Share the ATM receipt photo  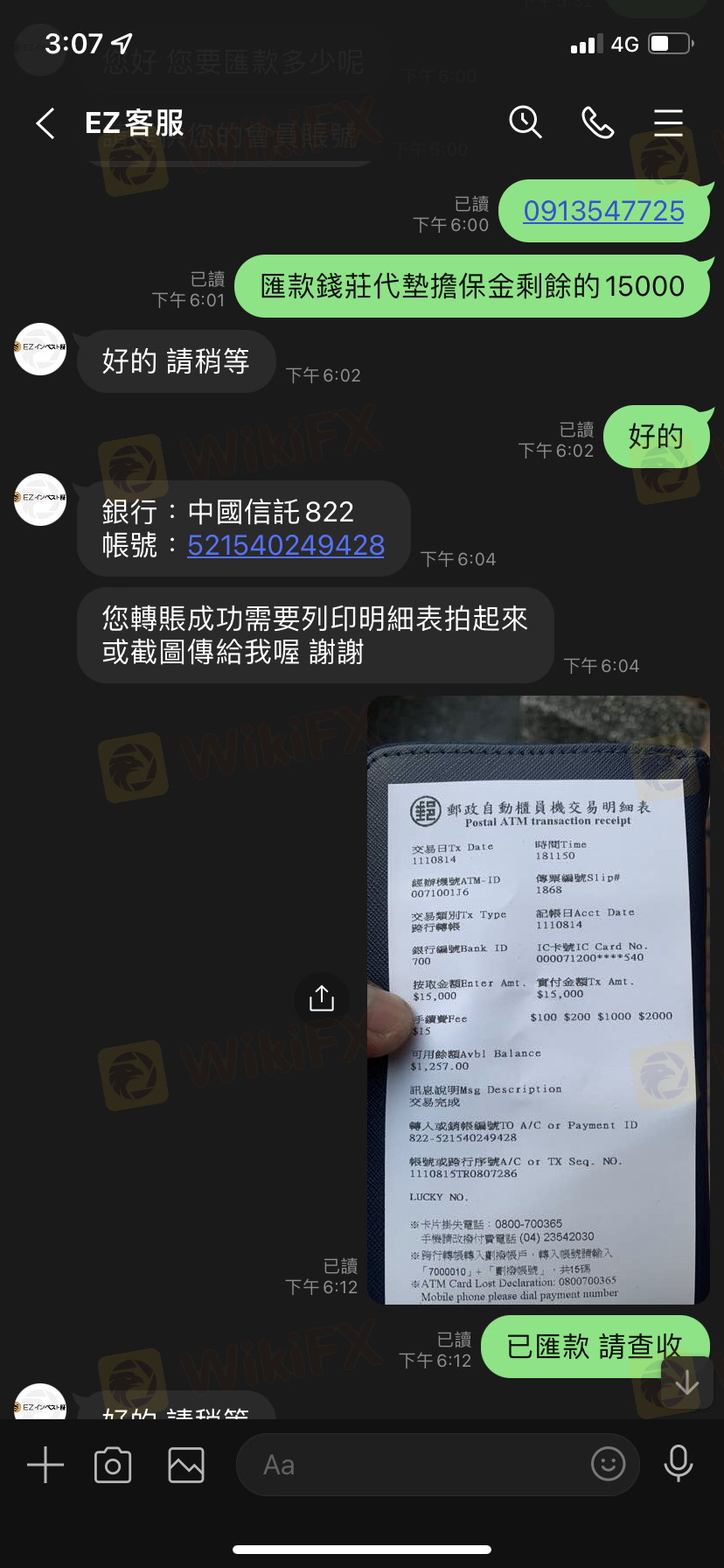pos(322,998)
